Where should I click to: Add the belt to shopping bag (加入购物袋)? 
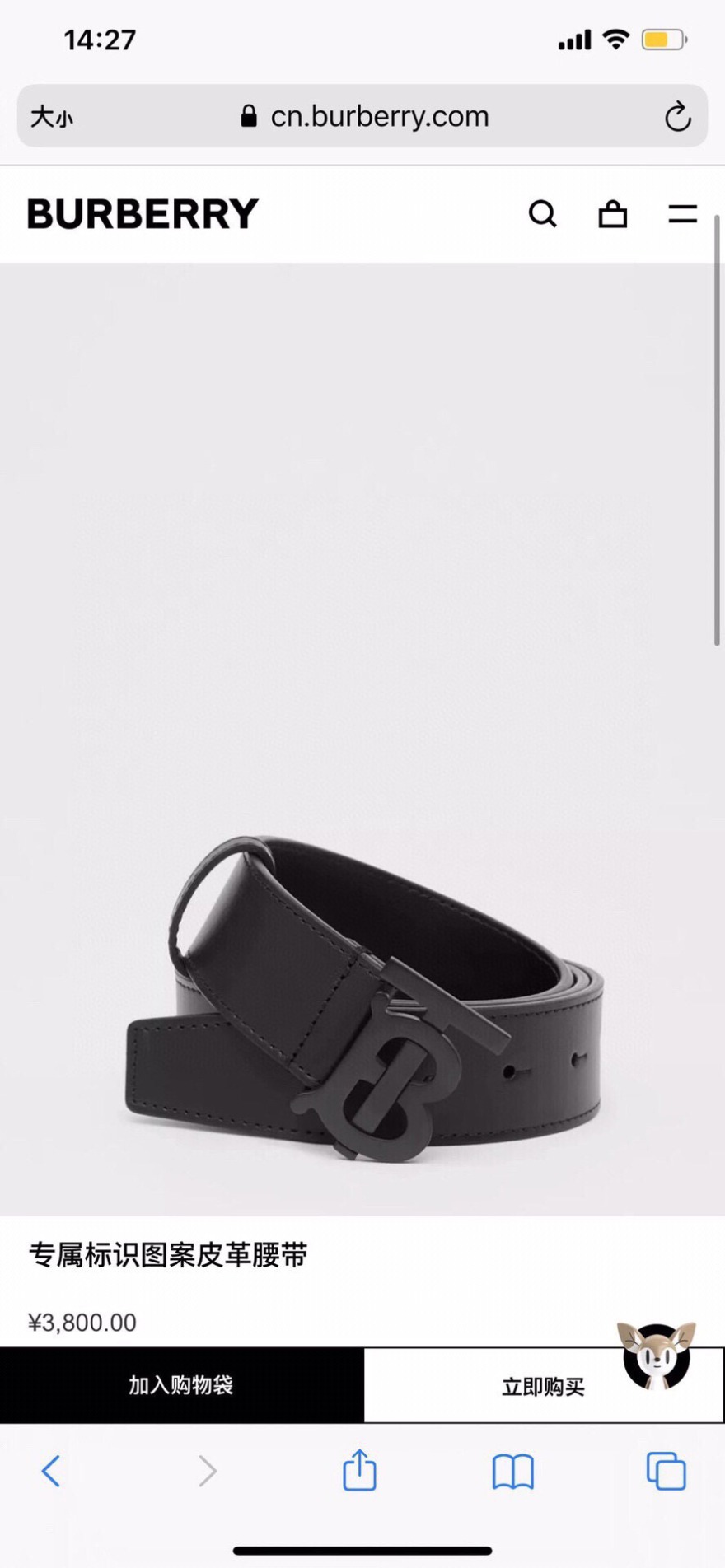pyautogui.click(x=181, y=1385)
